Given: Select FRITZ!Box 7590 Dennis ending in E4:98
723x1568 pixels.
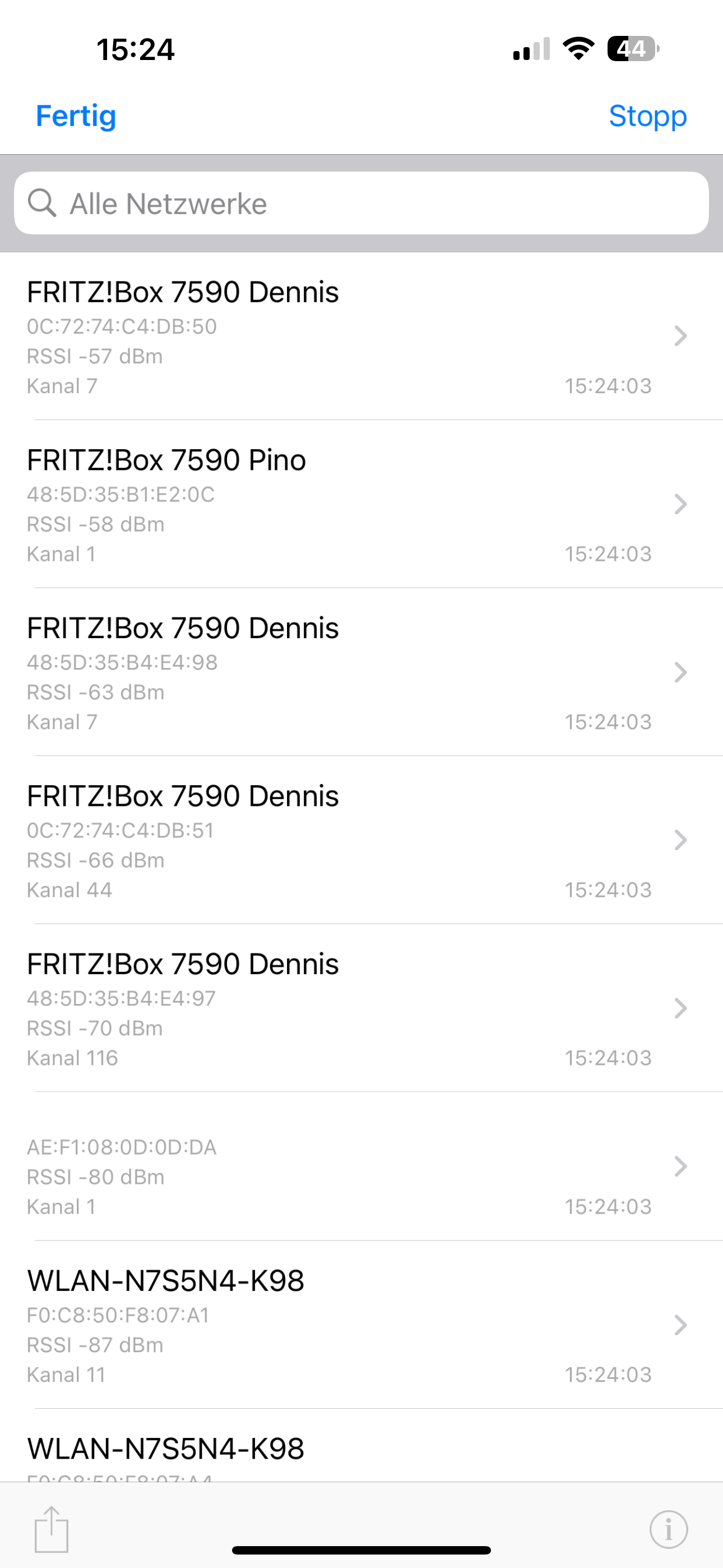Looking at the screenshot, I should (361, 672).
